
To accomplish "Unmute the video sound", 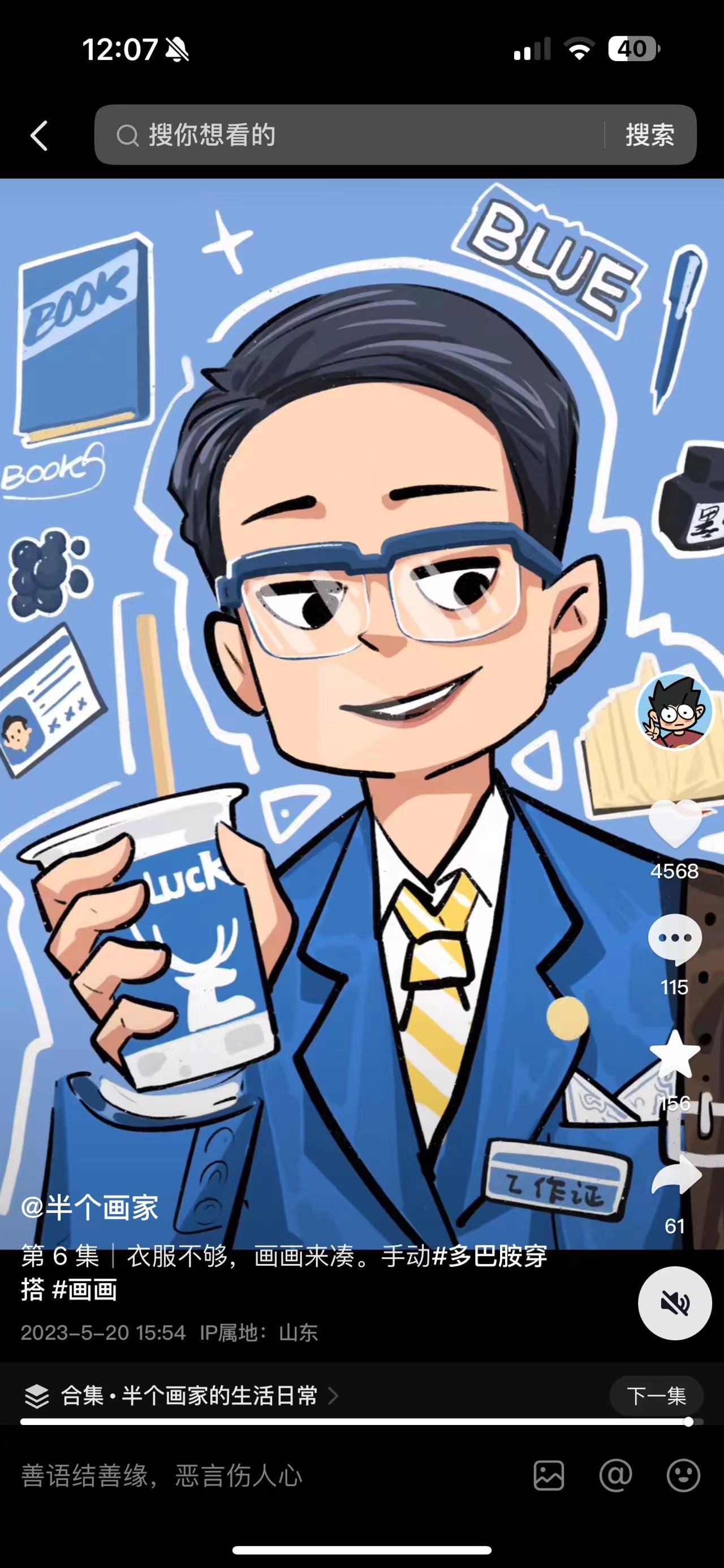I will [675, 1303].
